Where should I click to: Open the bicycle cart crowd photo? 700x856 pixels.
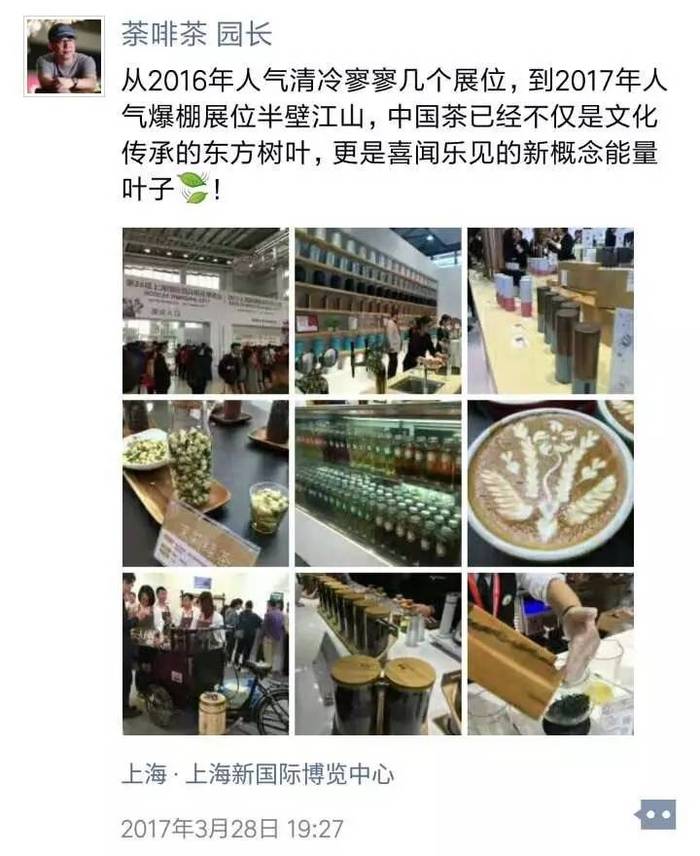205,654
